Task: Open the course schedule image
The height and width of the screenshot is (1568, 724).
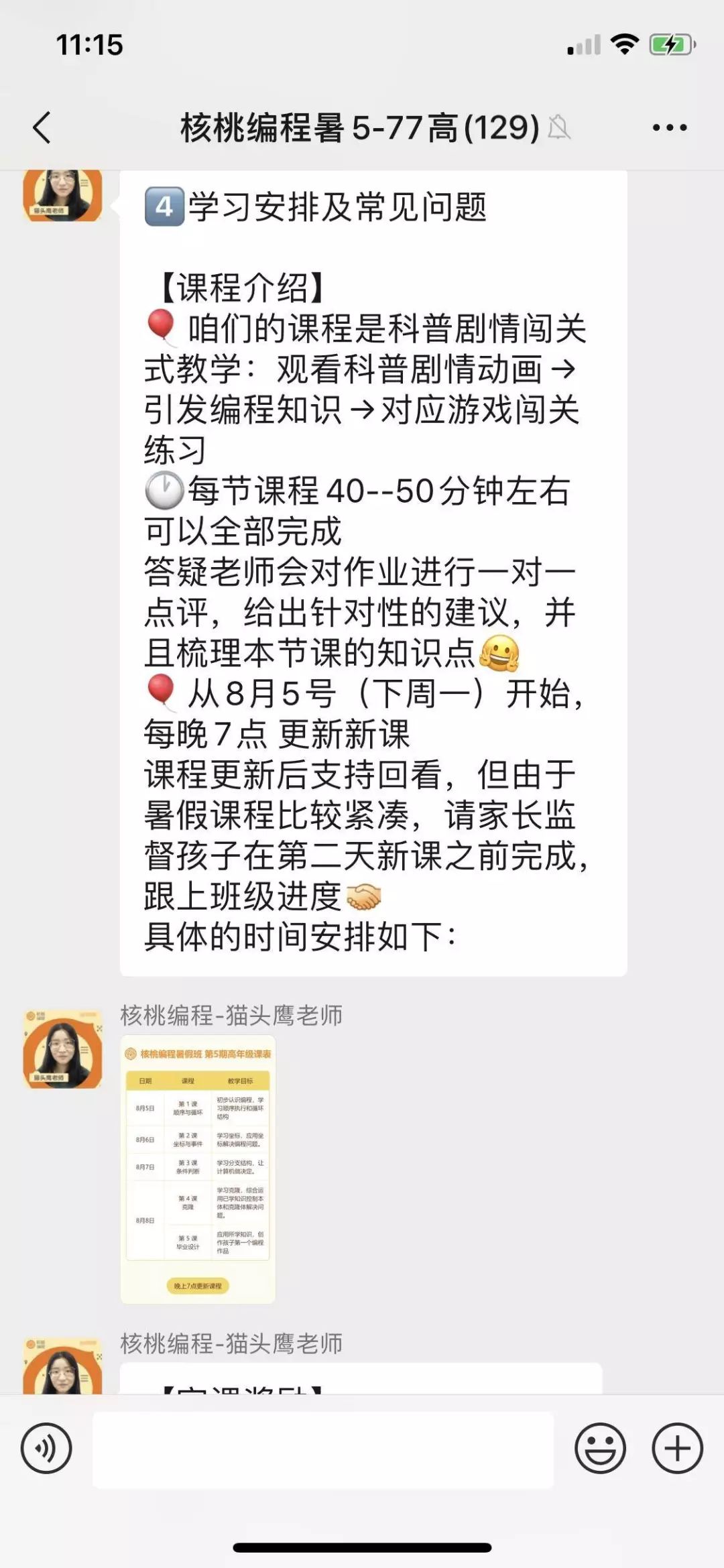Action: pyautogui.click(x=198, y=1168)
